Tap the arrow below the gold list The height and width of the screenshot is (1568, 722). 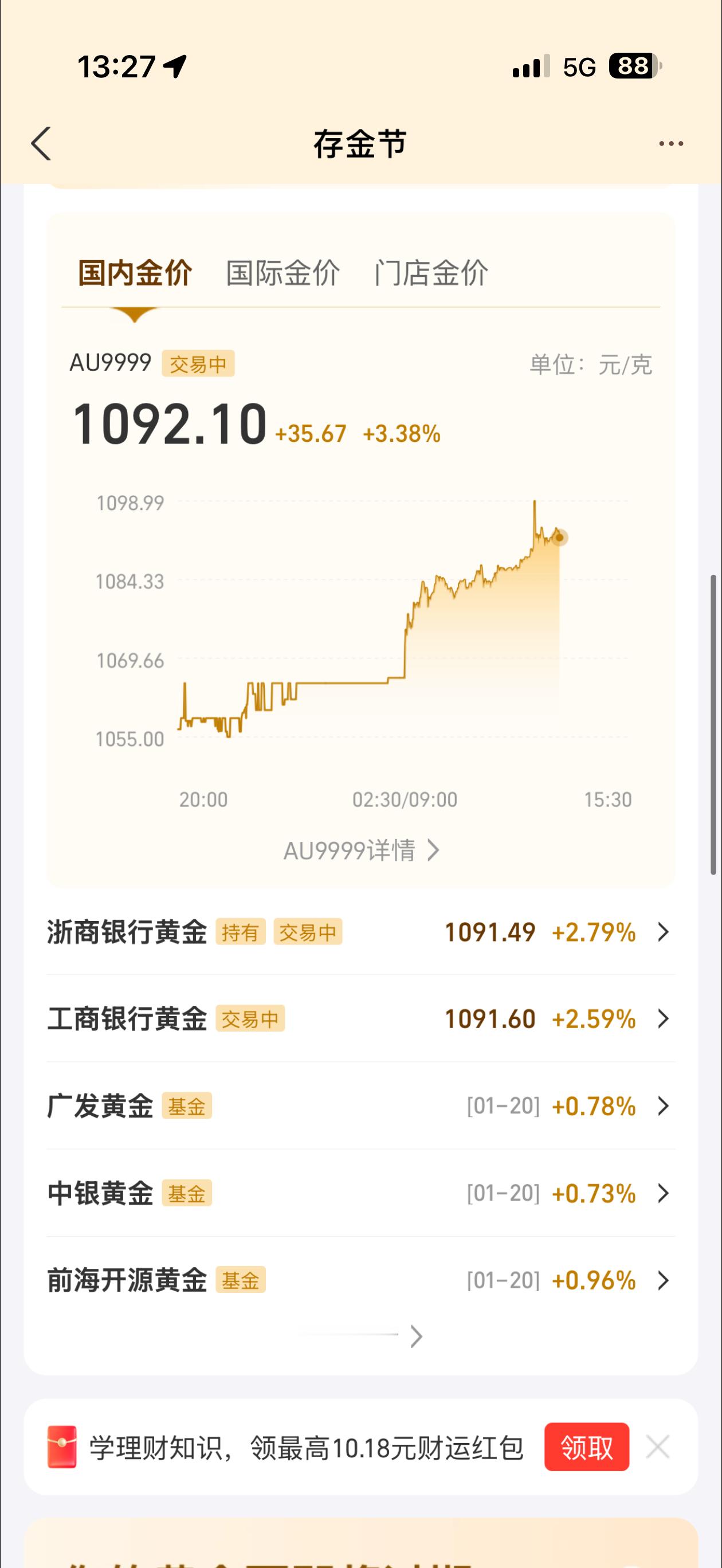(x=416, y=1335)
